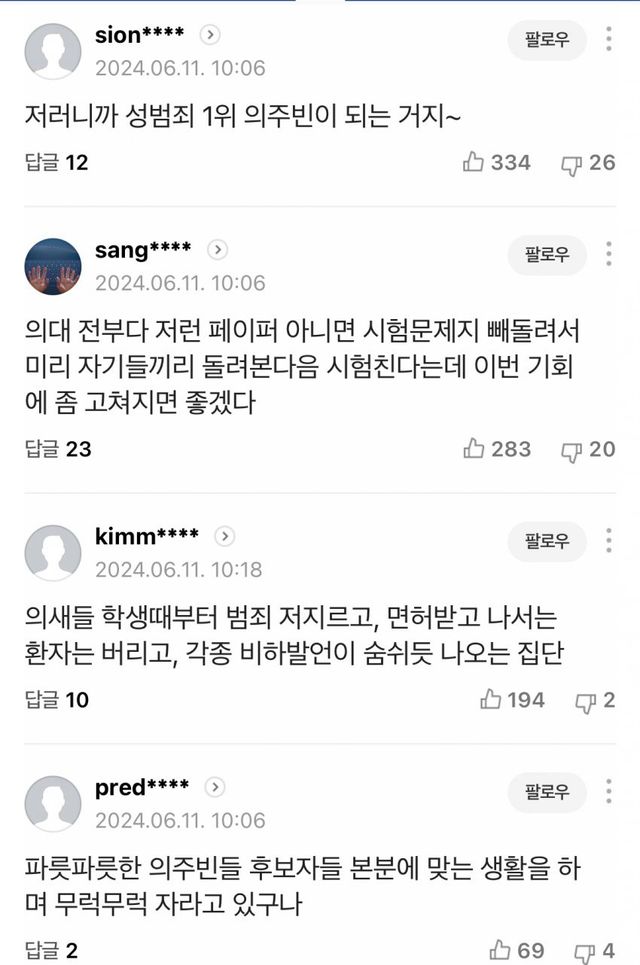
Task: Open overflow menu on sion**** comment
Action: [609, 40]
